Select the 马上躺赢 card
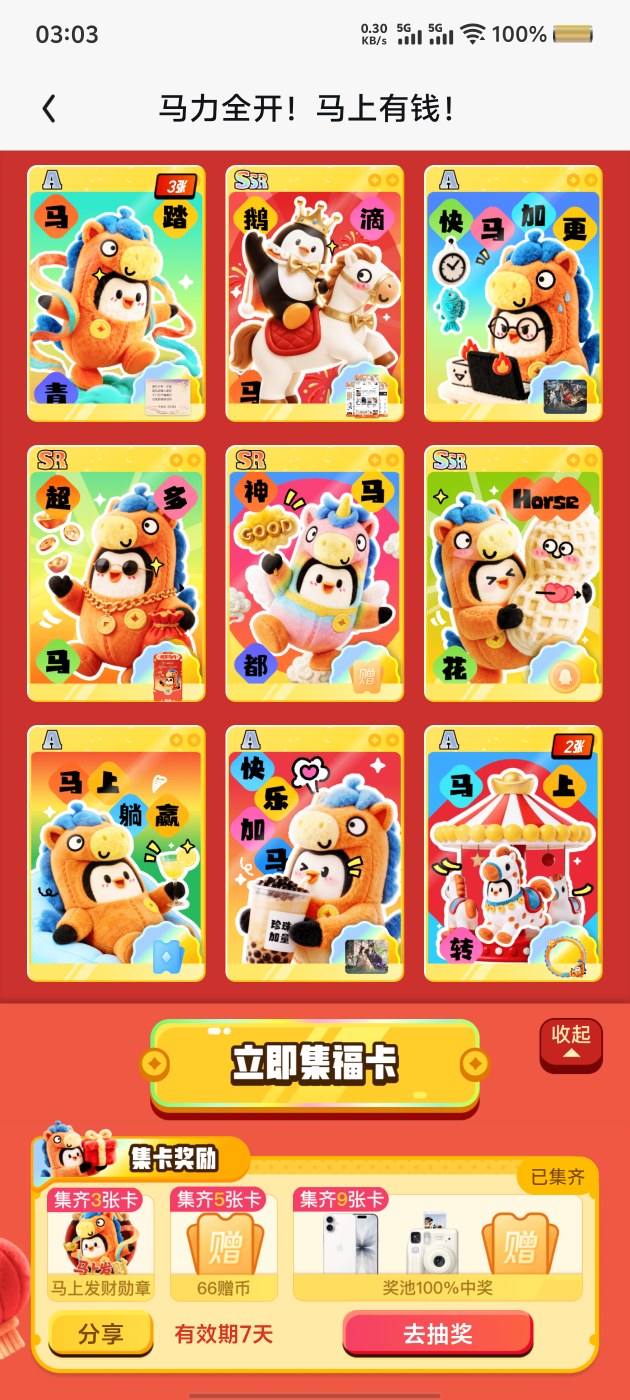Viewport: 630px width, 1400px height. [116, 853]
